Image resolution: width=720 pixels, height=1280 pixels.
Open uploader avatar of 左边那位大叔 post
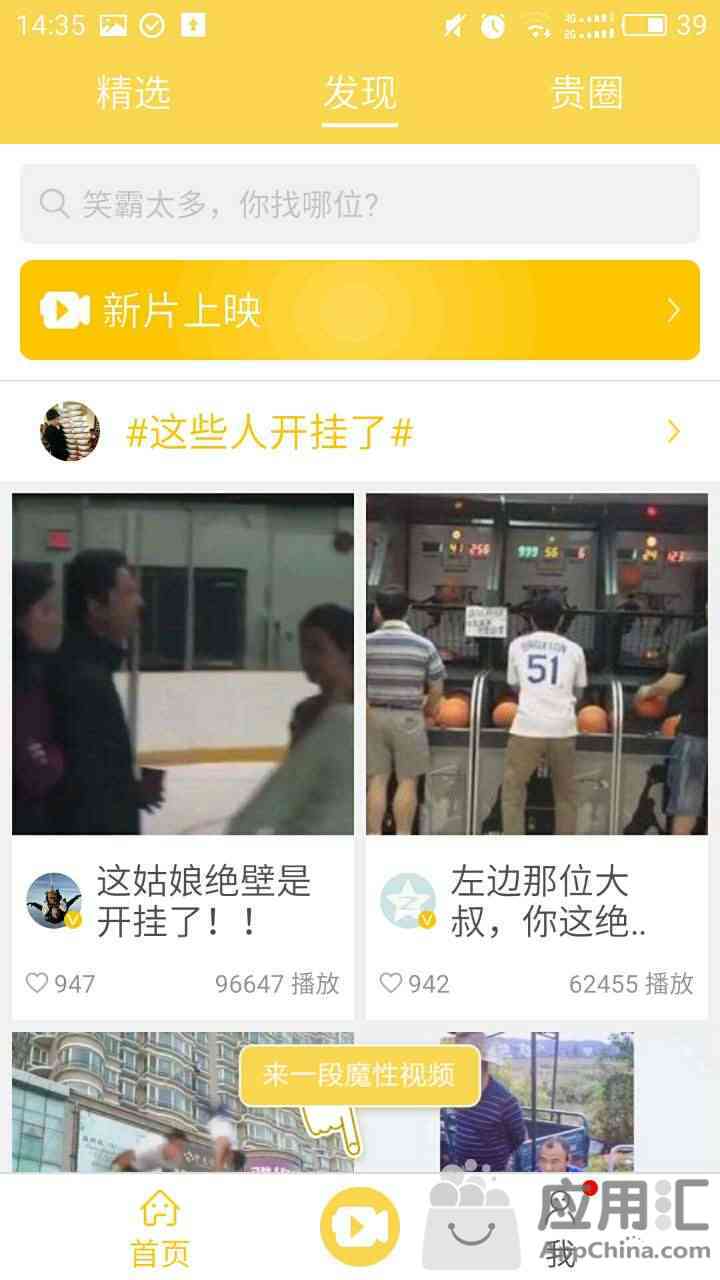(x=408, y=900)
